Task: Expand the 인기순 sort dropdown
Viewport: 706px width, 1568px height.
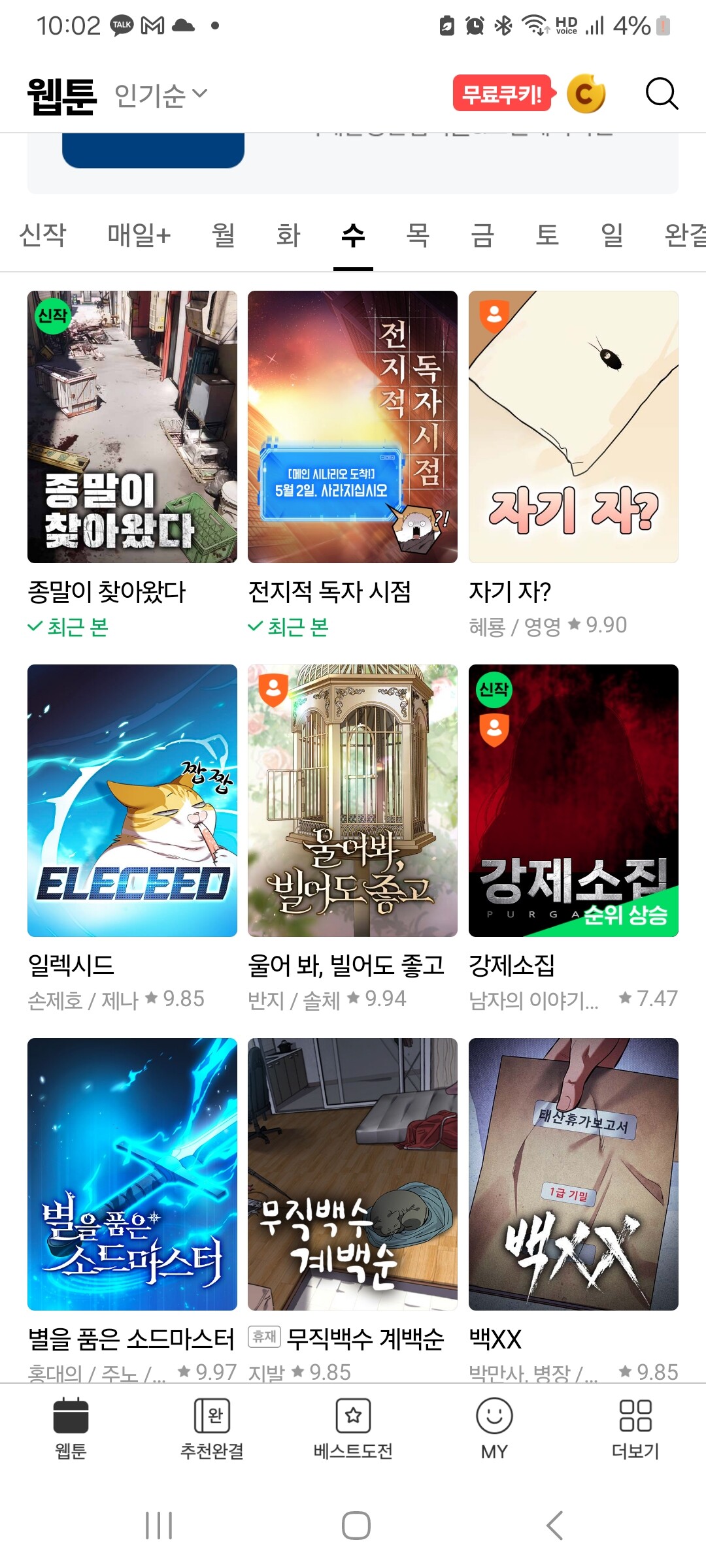Action: 161,95
